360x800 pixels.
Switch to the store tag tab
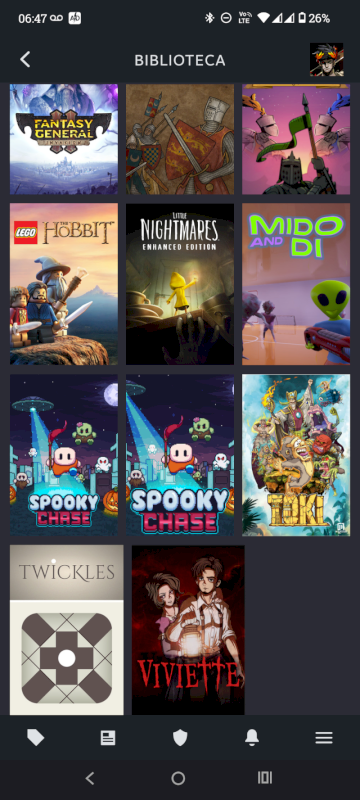pos(36,737)
